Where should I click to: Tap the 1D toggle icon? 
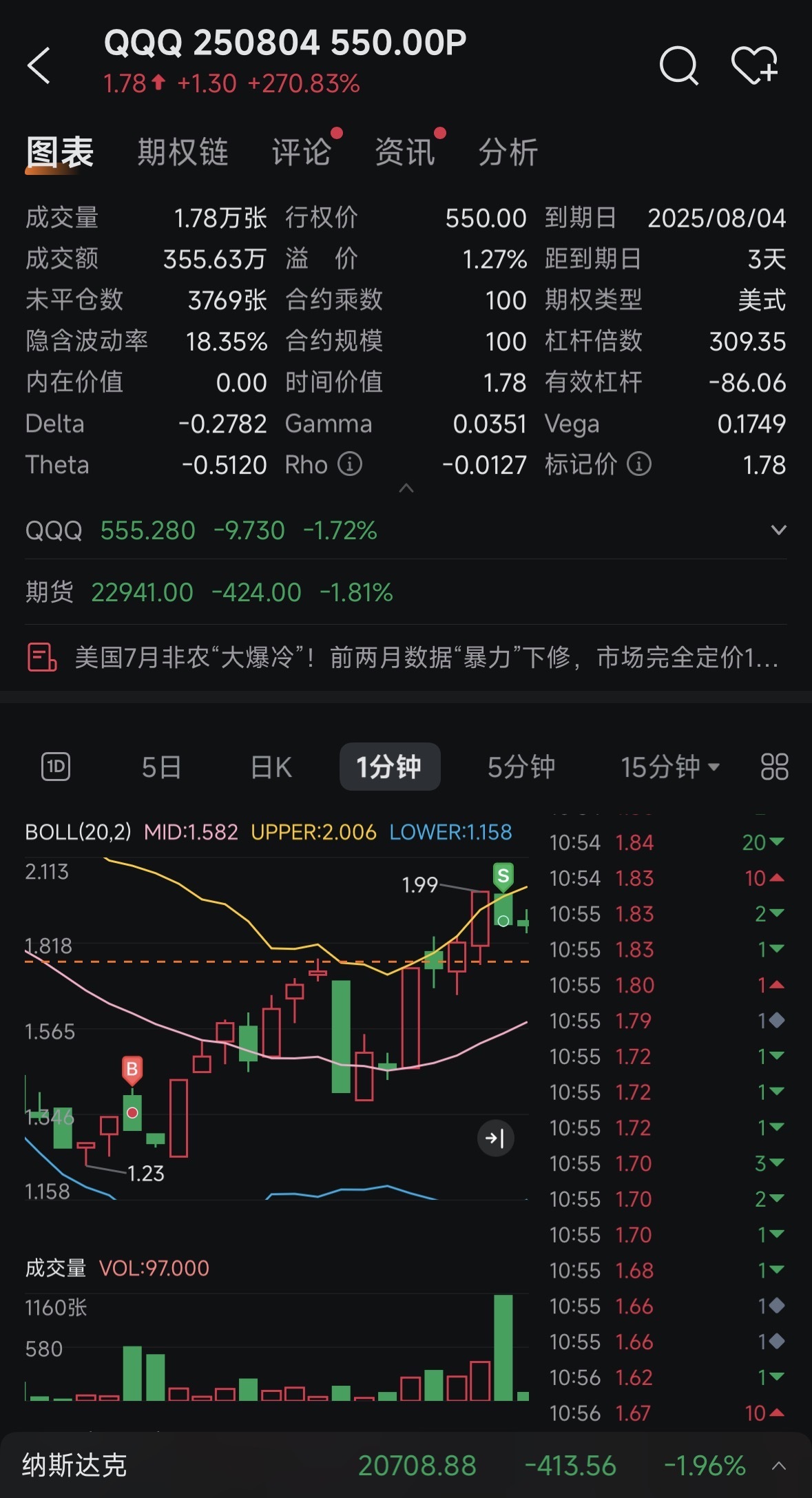tap(56, 767)
